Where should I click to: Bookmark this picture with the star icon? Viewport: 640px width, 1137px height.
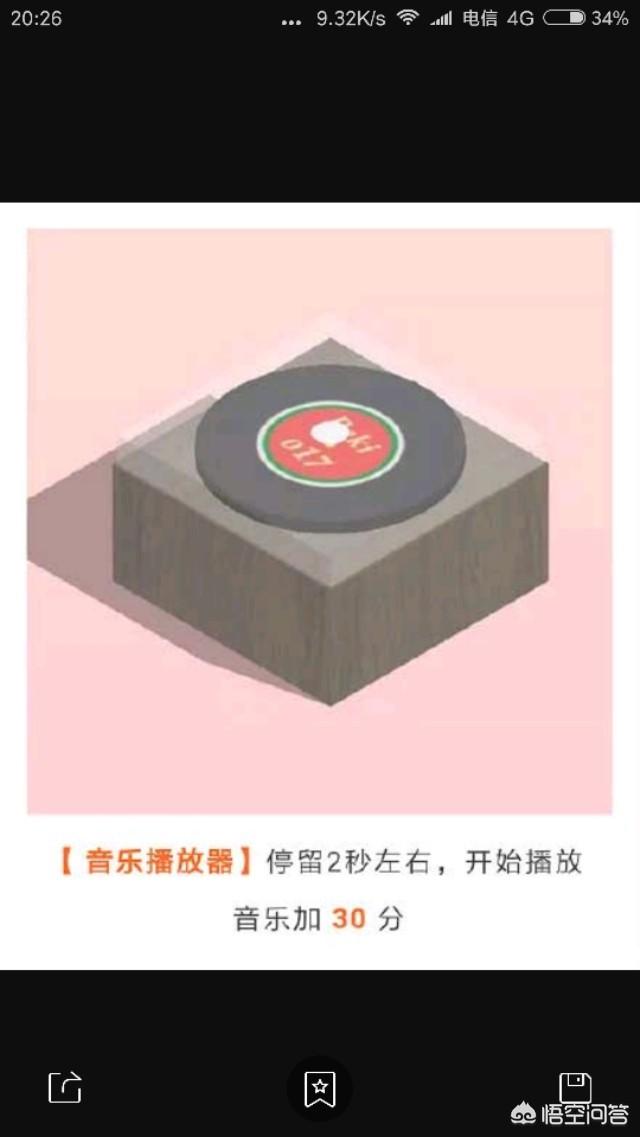tap(319, 1088)
